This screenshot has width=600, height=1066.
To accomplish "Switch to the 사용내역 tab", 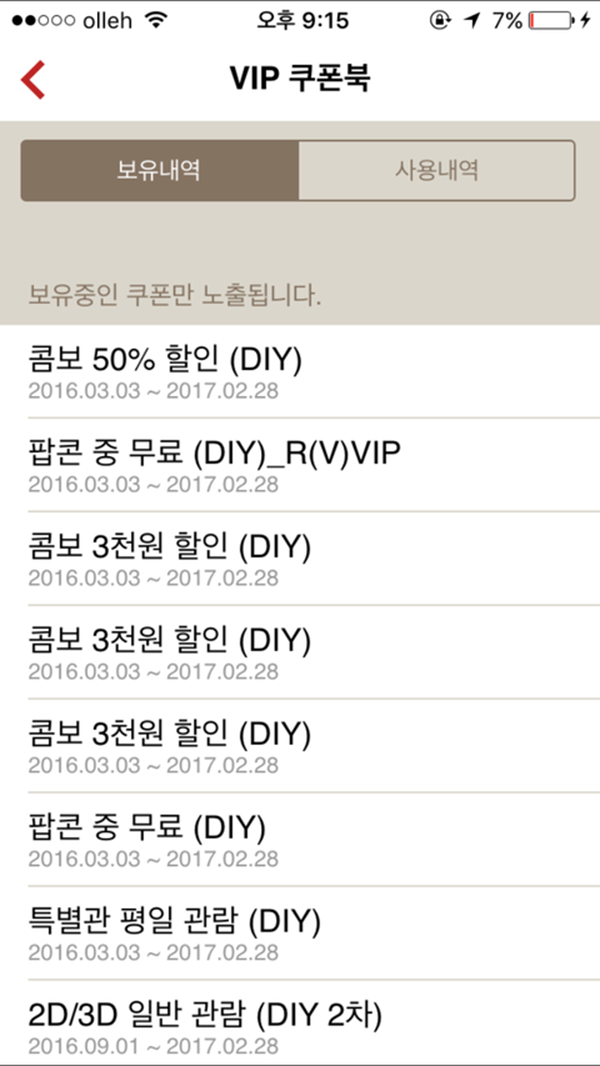I will (x=437, y=171).
